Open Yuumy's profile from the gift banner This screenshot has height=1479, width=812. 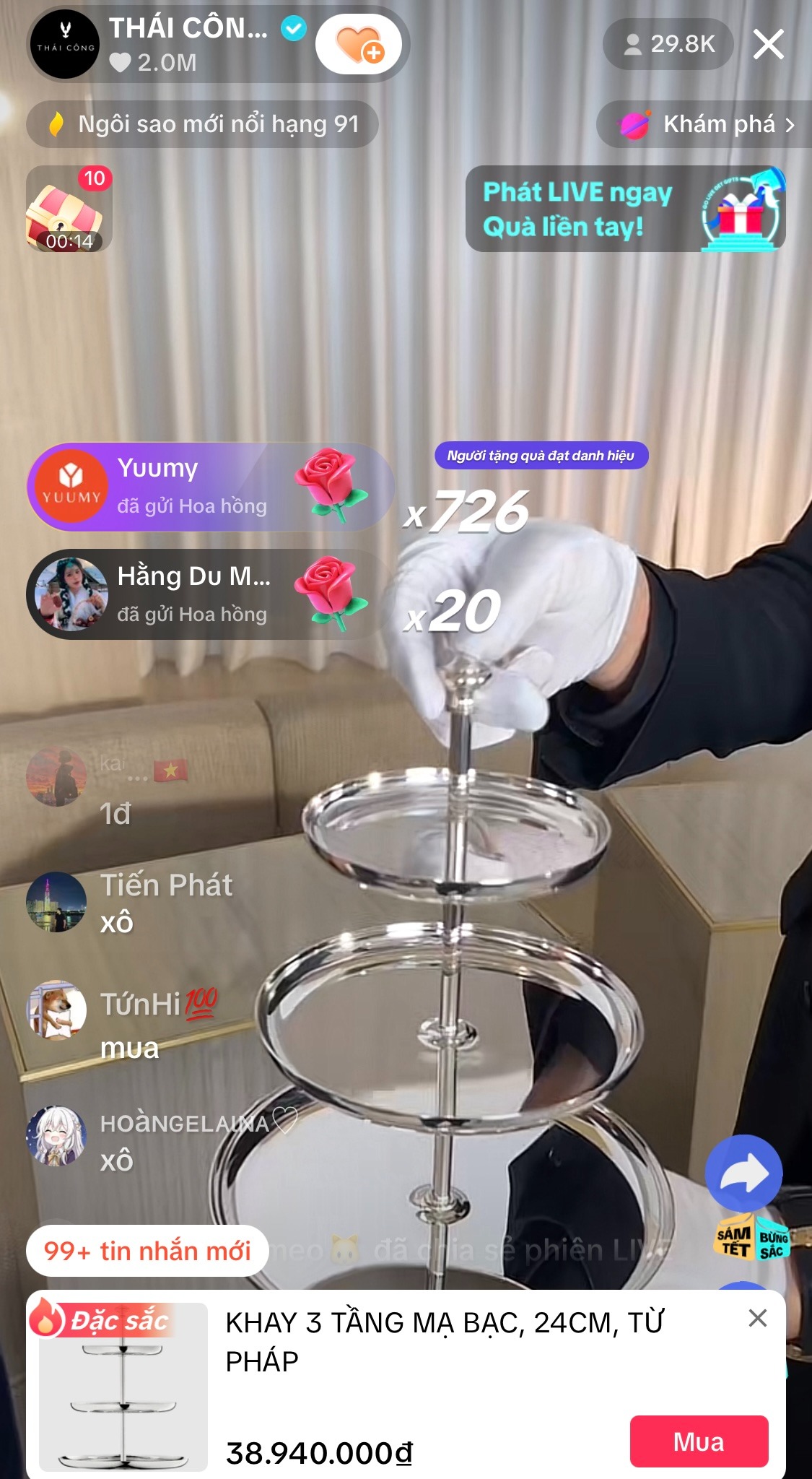(x=70, y=487)
